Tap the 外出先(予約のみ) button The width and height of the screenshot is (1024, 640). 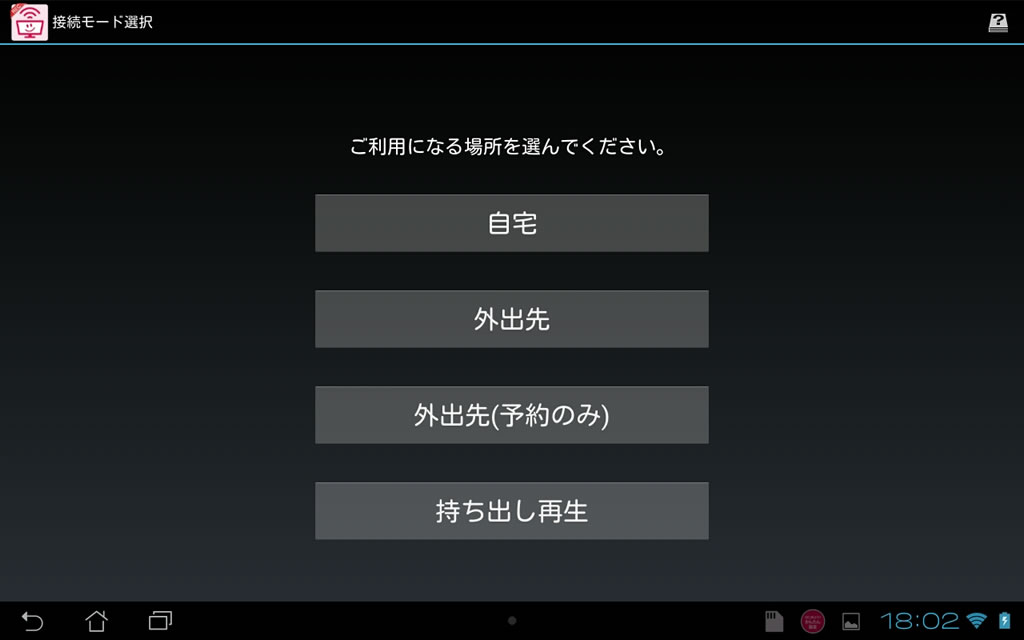(x=511, y=415)
